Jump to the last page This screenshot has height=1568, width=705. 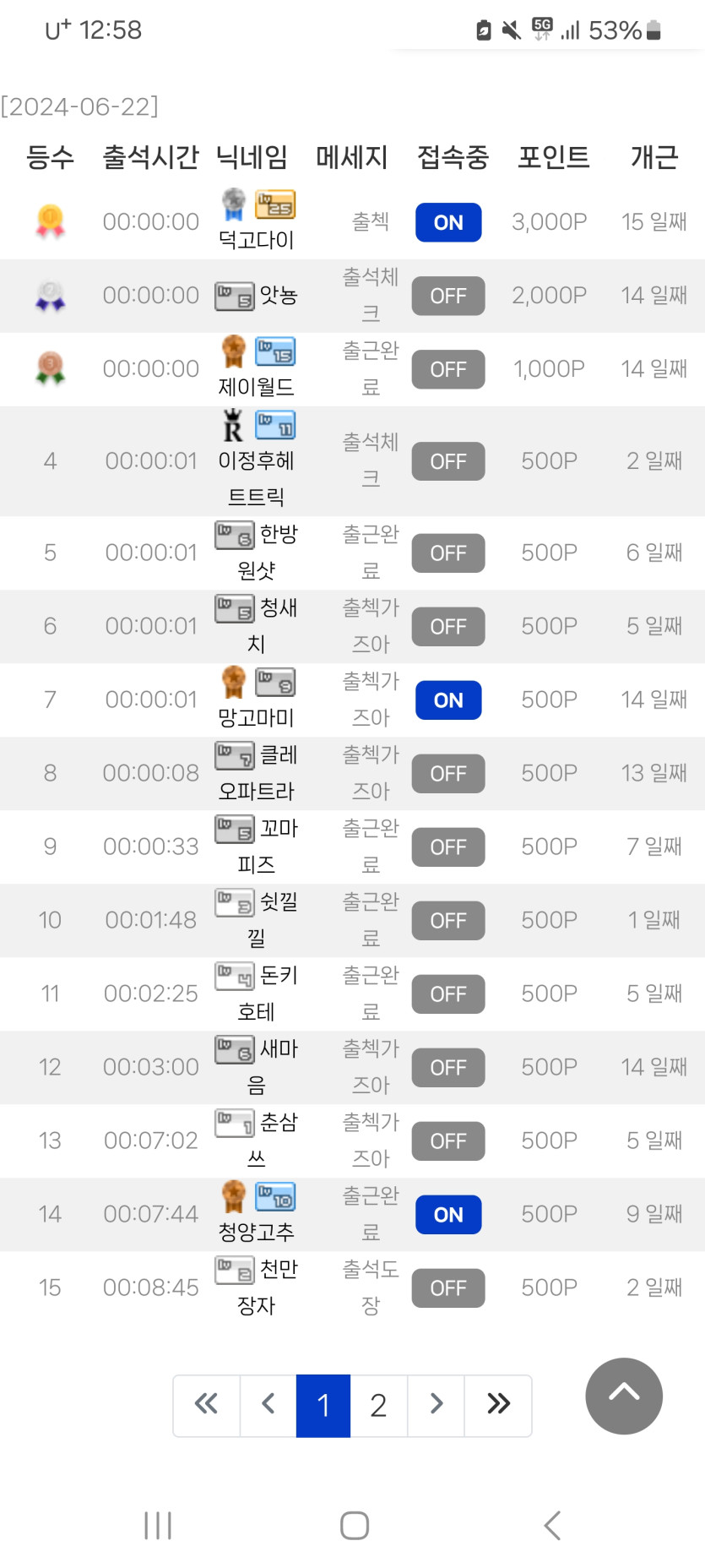pos(498,1406)
